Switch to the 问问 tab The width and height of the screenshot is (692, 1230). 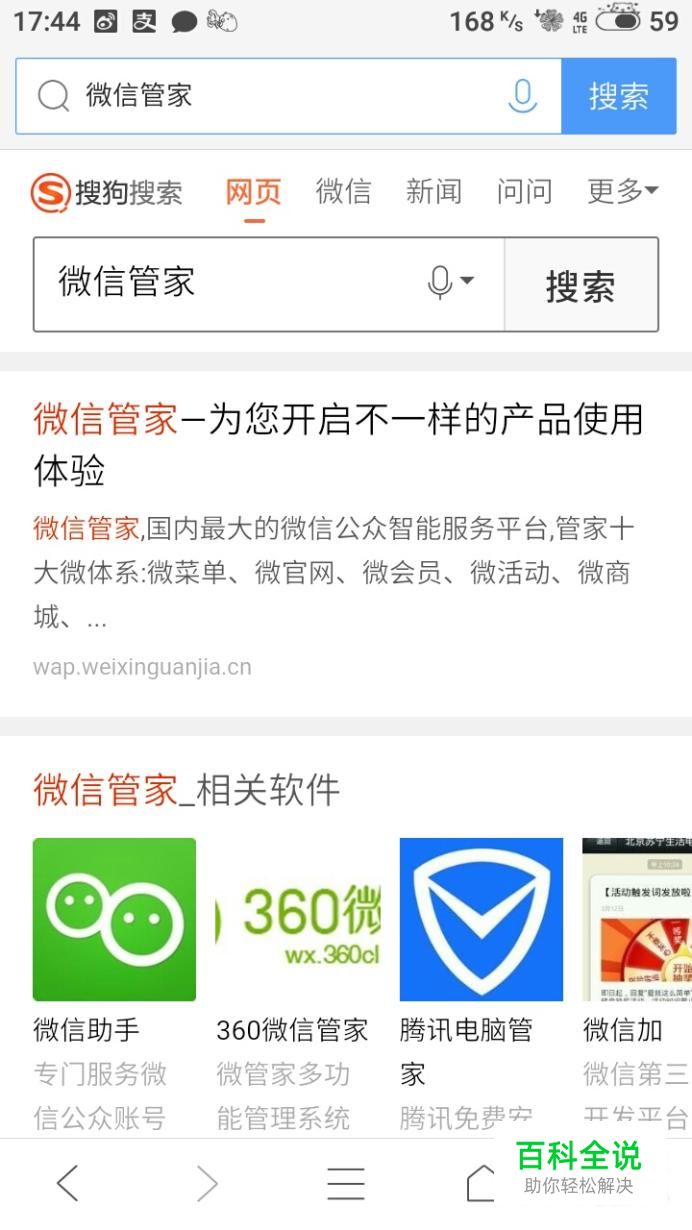[x=524, y=191]
